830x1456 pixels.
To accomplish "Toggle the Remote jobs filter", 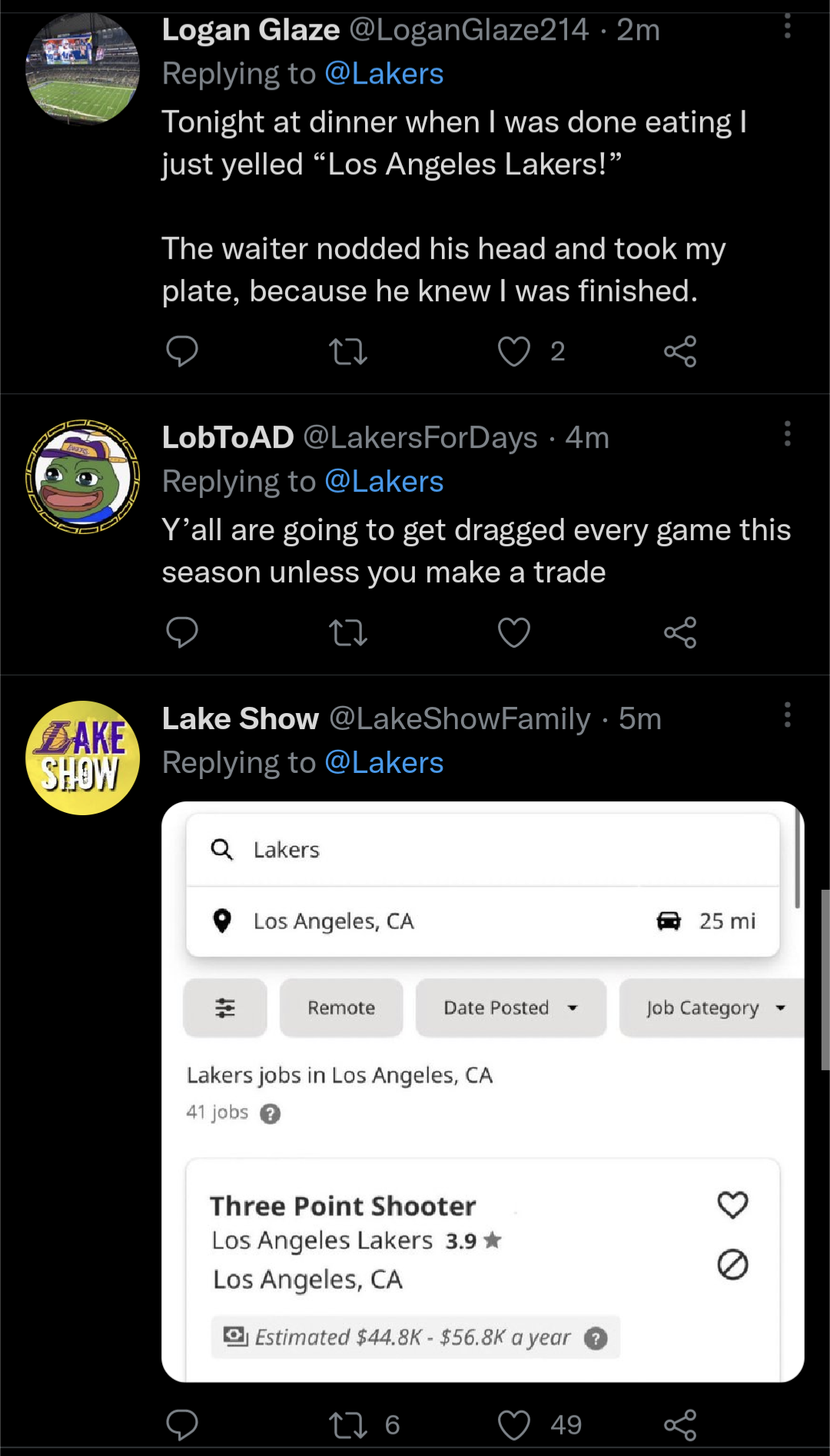I will [341, 1007].
